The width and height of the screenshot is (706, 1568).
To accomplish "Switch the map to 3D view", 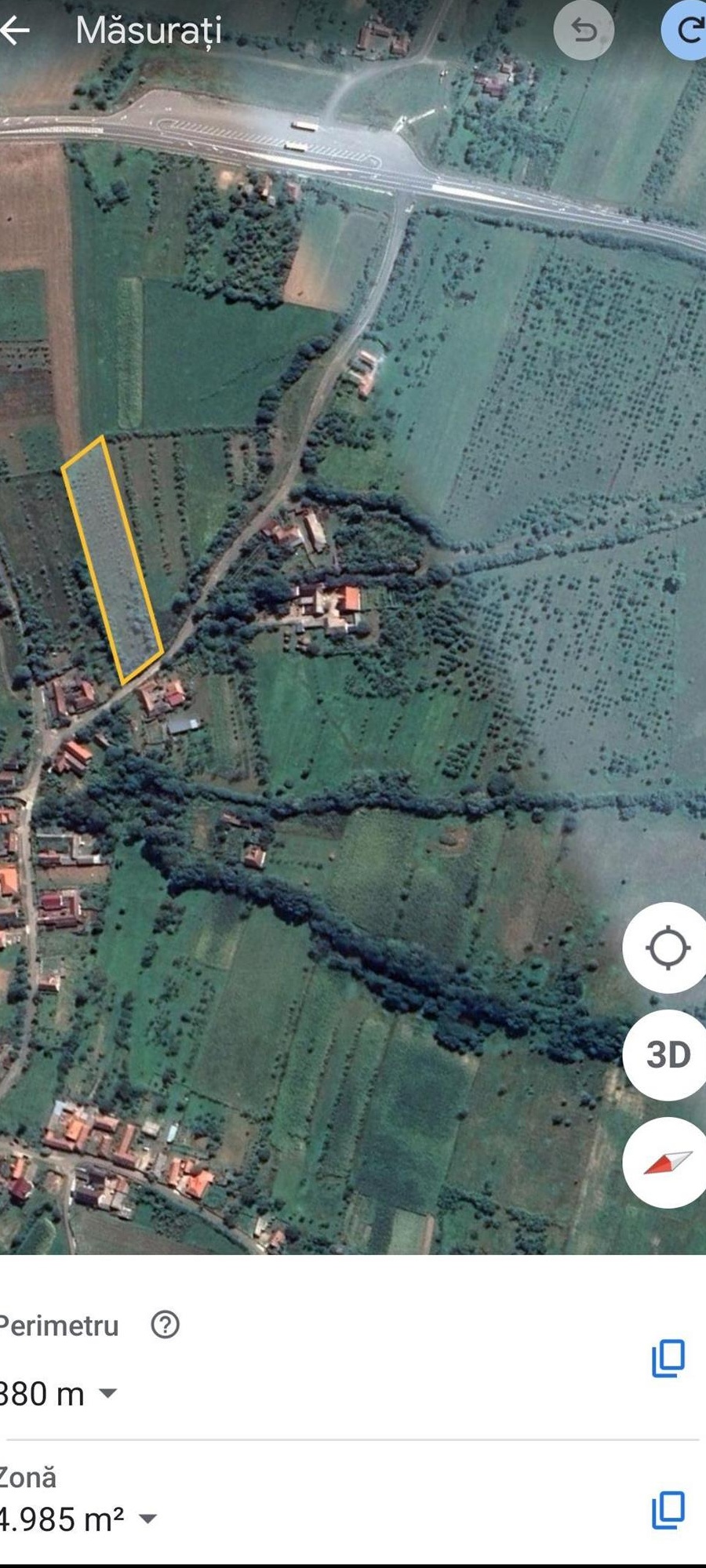I will [x=667, y=1055].
